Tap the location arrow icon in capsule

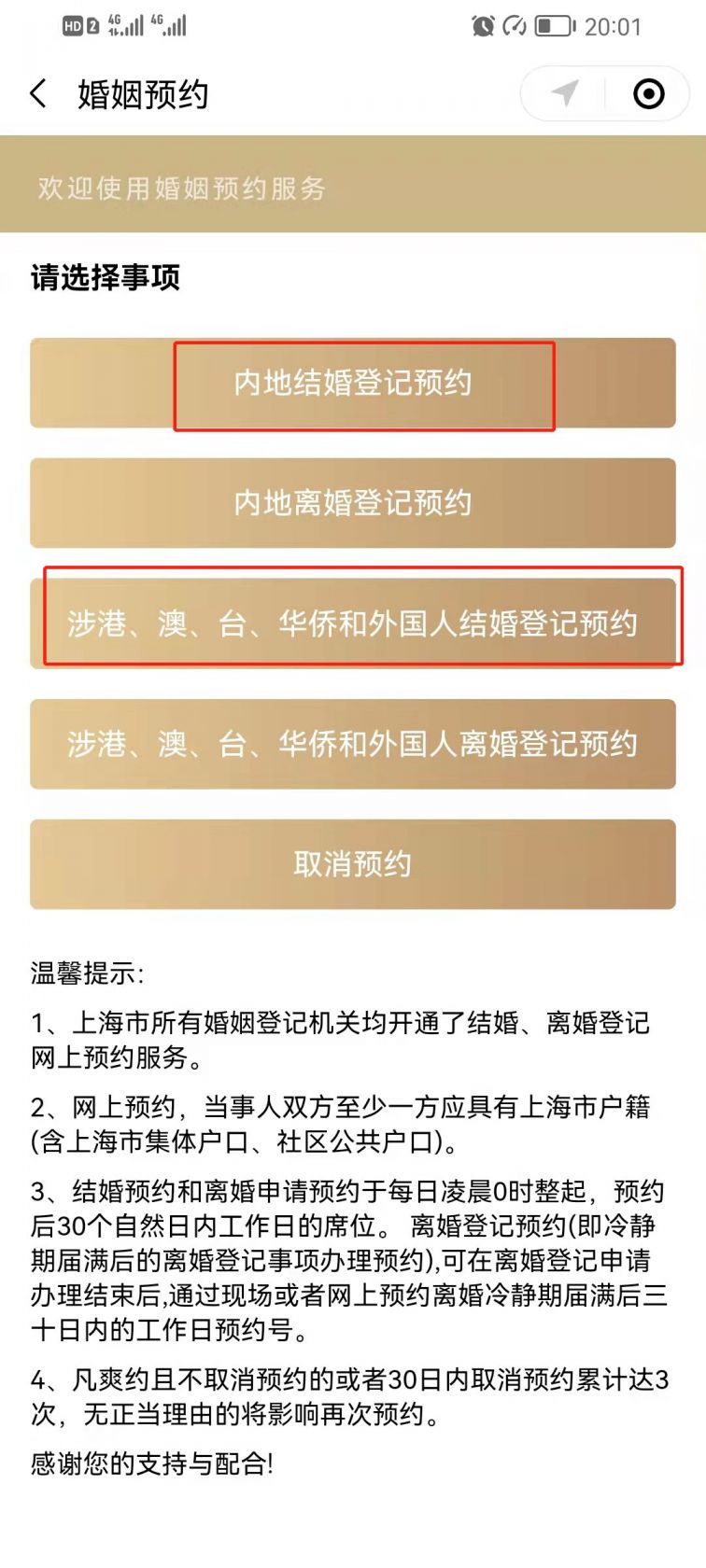pos(565,93)
